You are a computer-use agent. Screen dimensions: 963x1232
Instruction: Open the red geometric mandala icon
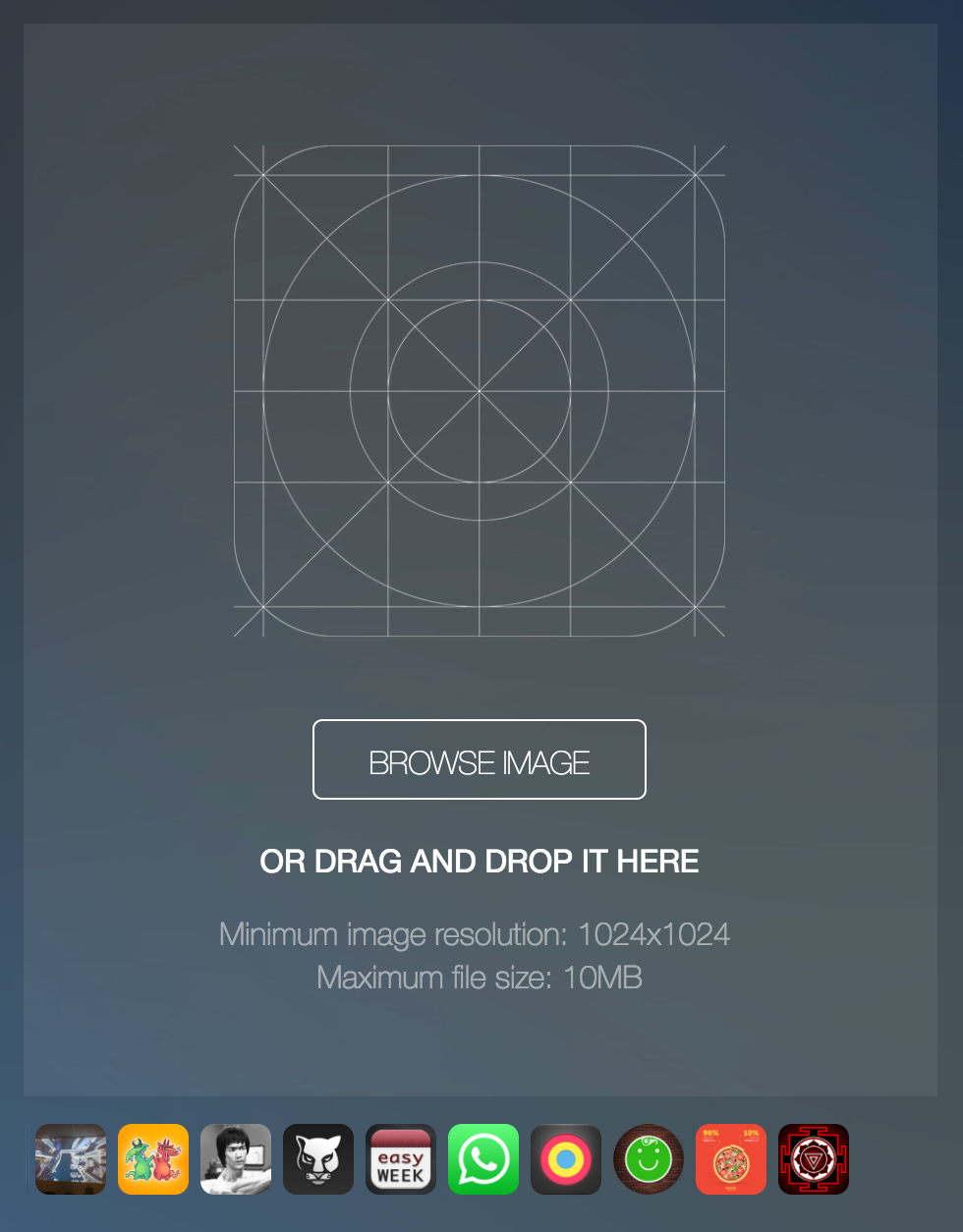coord(814,1159)
